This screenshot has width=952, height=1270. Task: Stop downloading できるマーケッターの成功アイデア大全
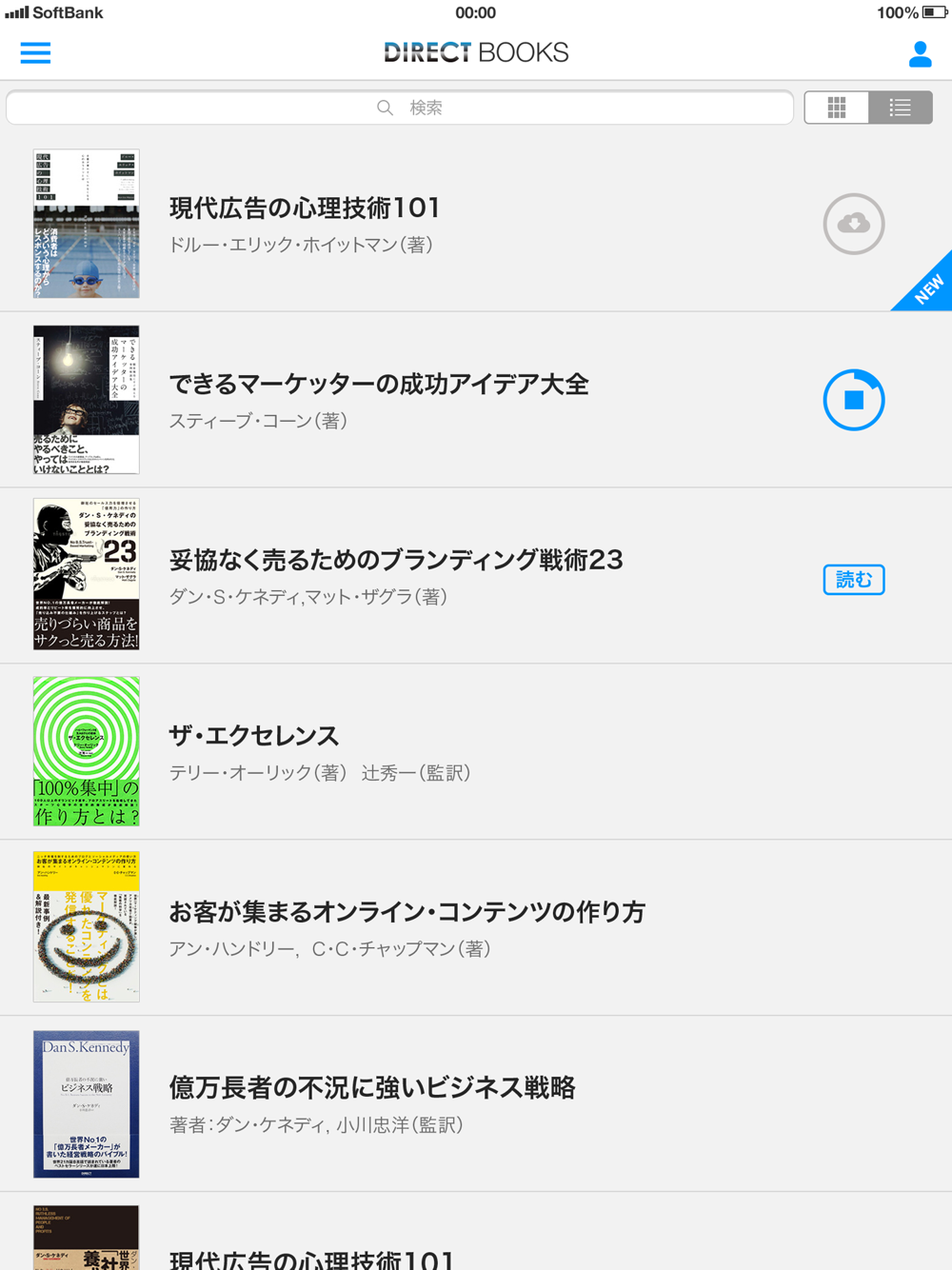(853, 400)
